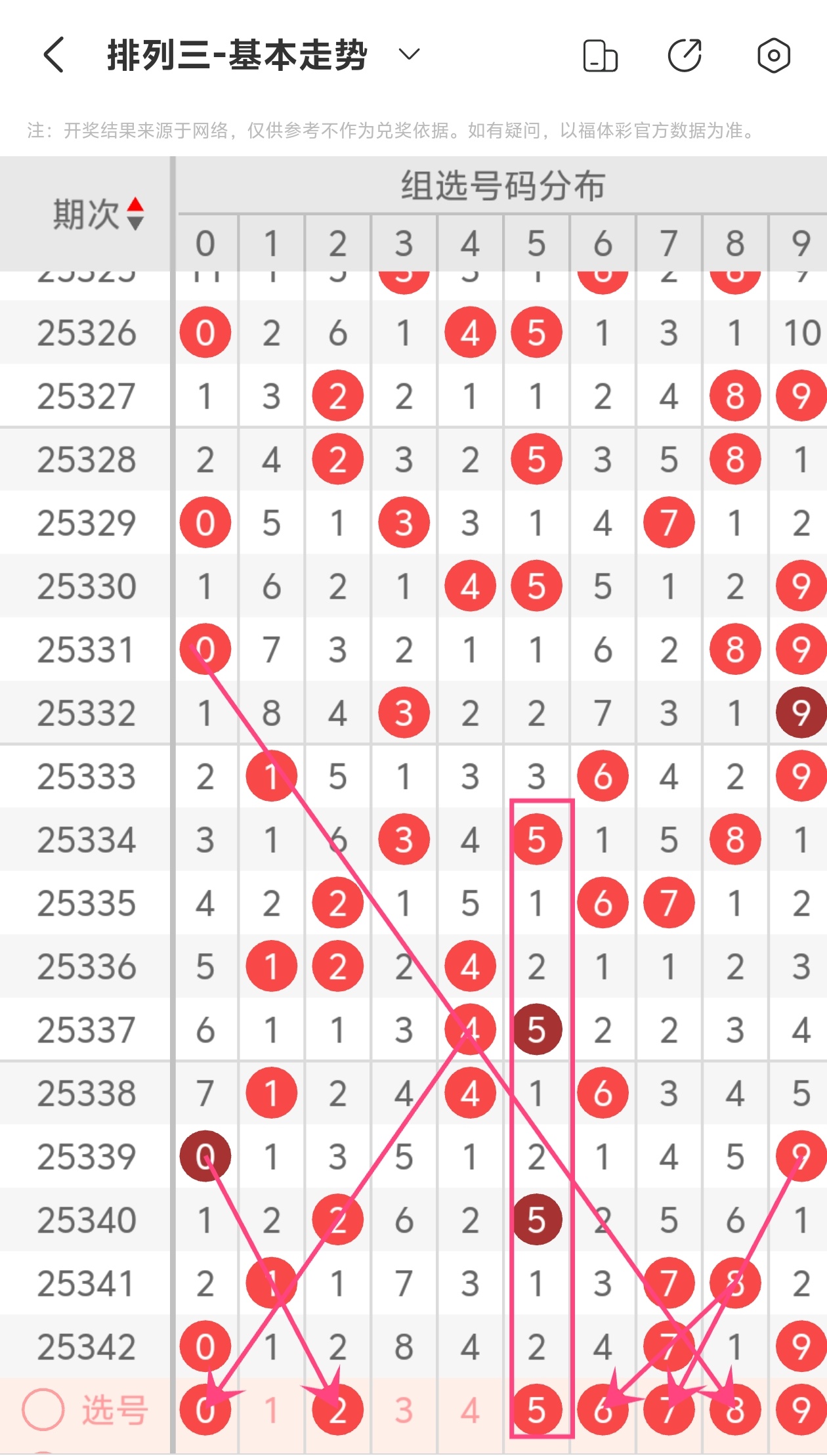Deselect number 0 in the 选号 row
827x1456 pixels.
pyautogui.click(x=205, y=1410)
